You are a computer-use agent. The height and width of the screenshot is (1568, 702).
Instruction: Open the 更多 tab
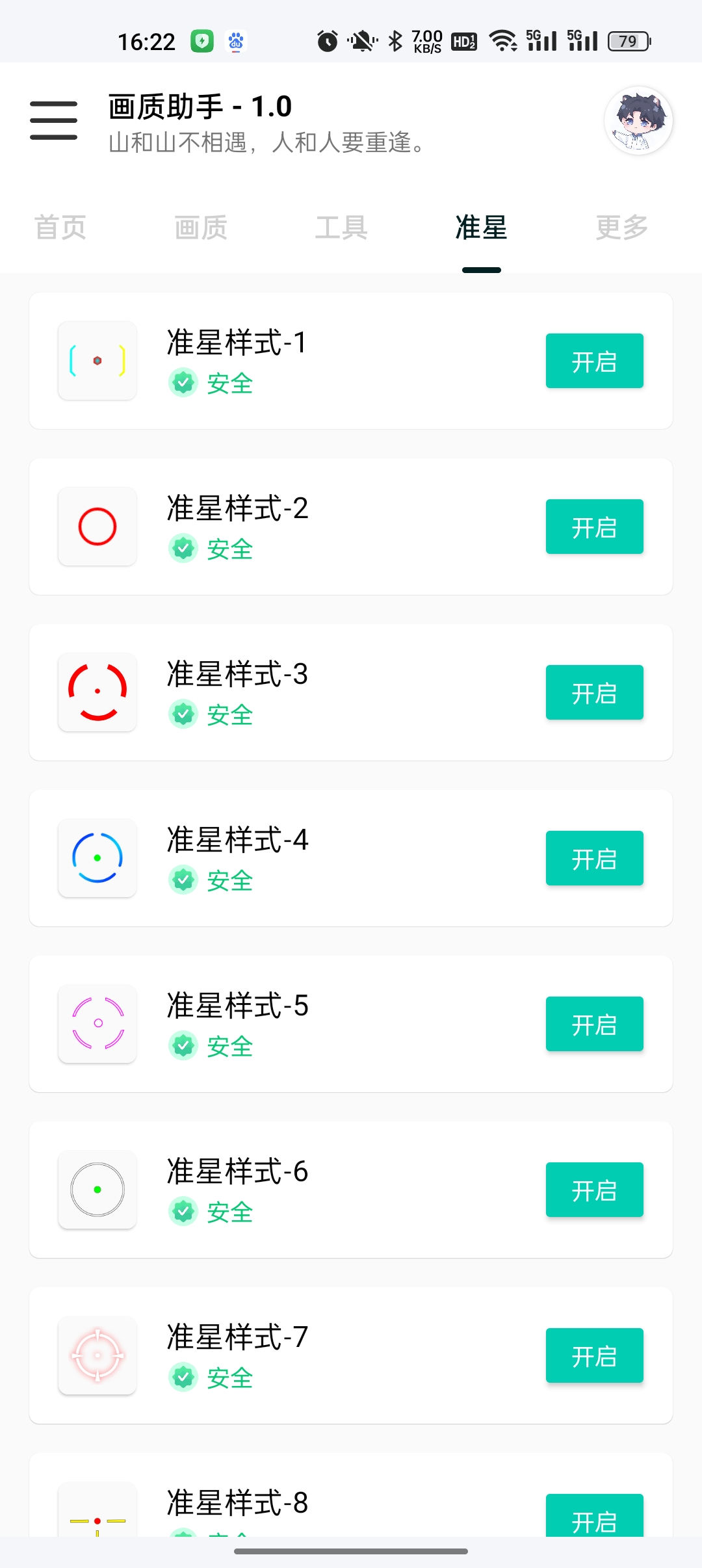pyautogui.click(x=621, y=228)
